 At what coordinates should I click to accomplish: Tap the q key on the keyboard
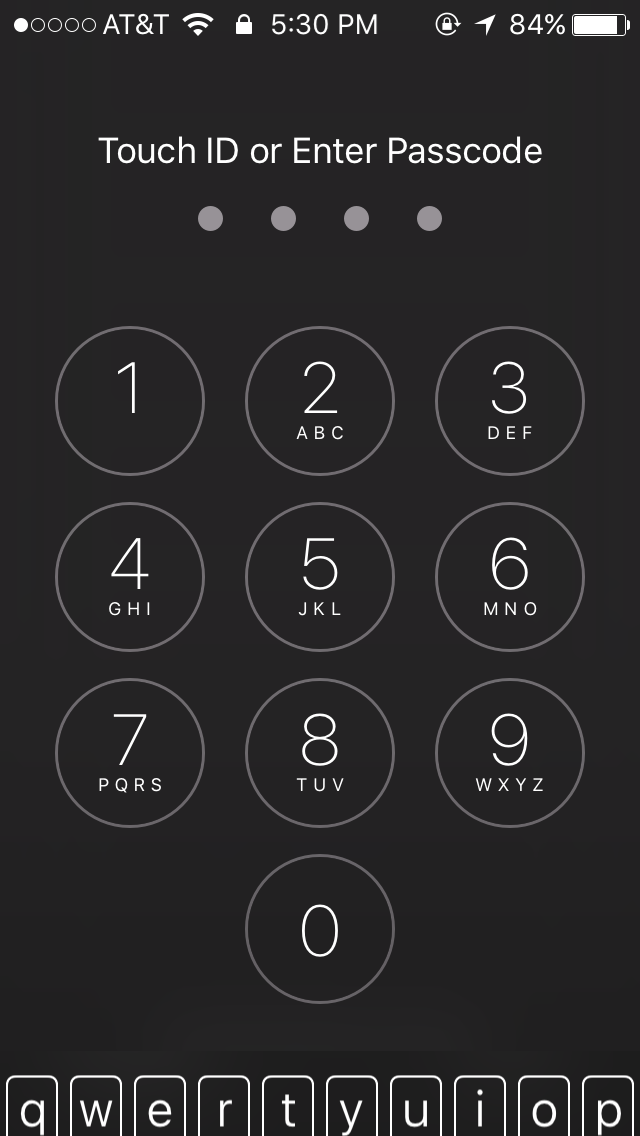(x=32, y=1106)
